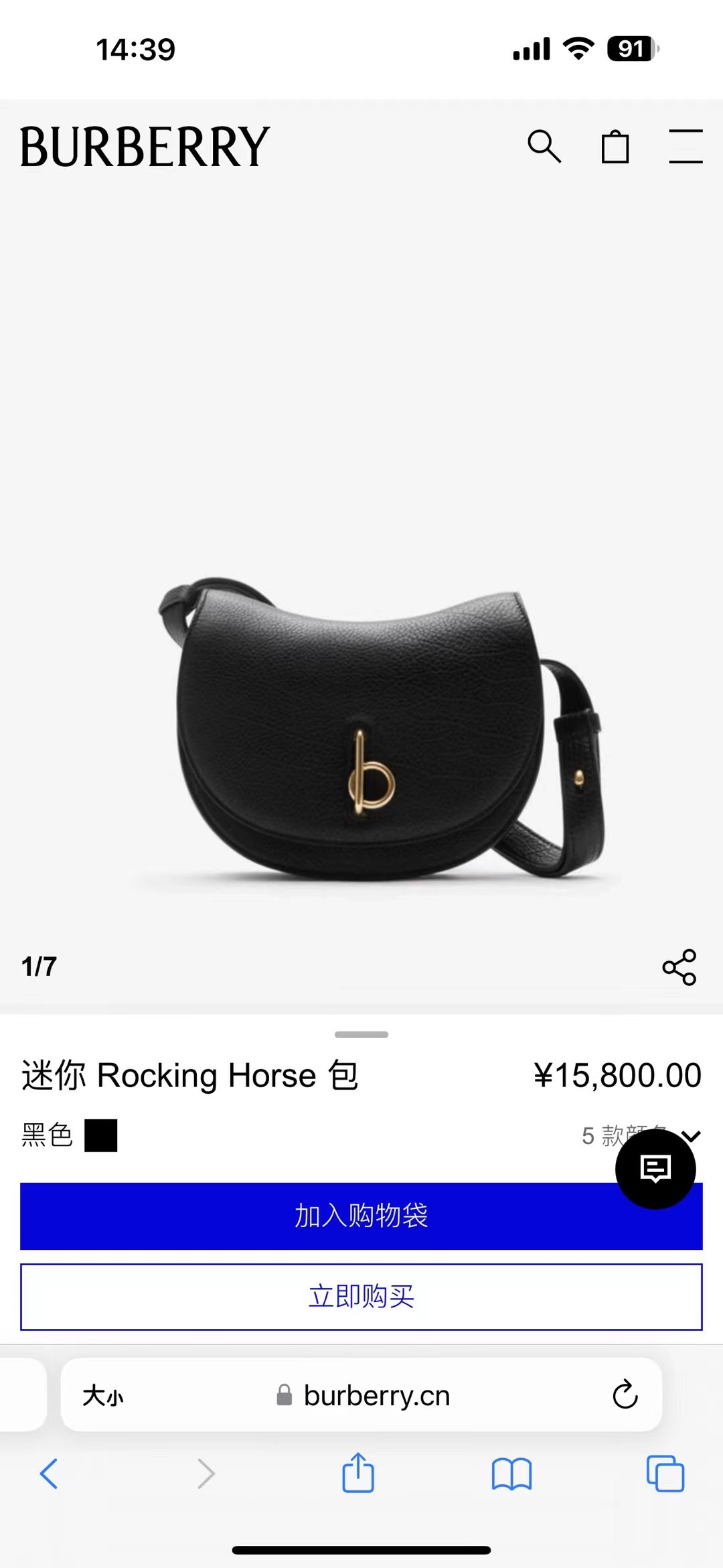Open the shopping bag
The height and width of the screenshot is (1568, 723).
(615, 147)
